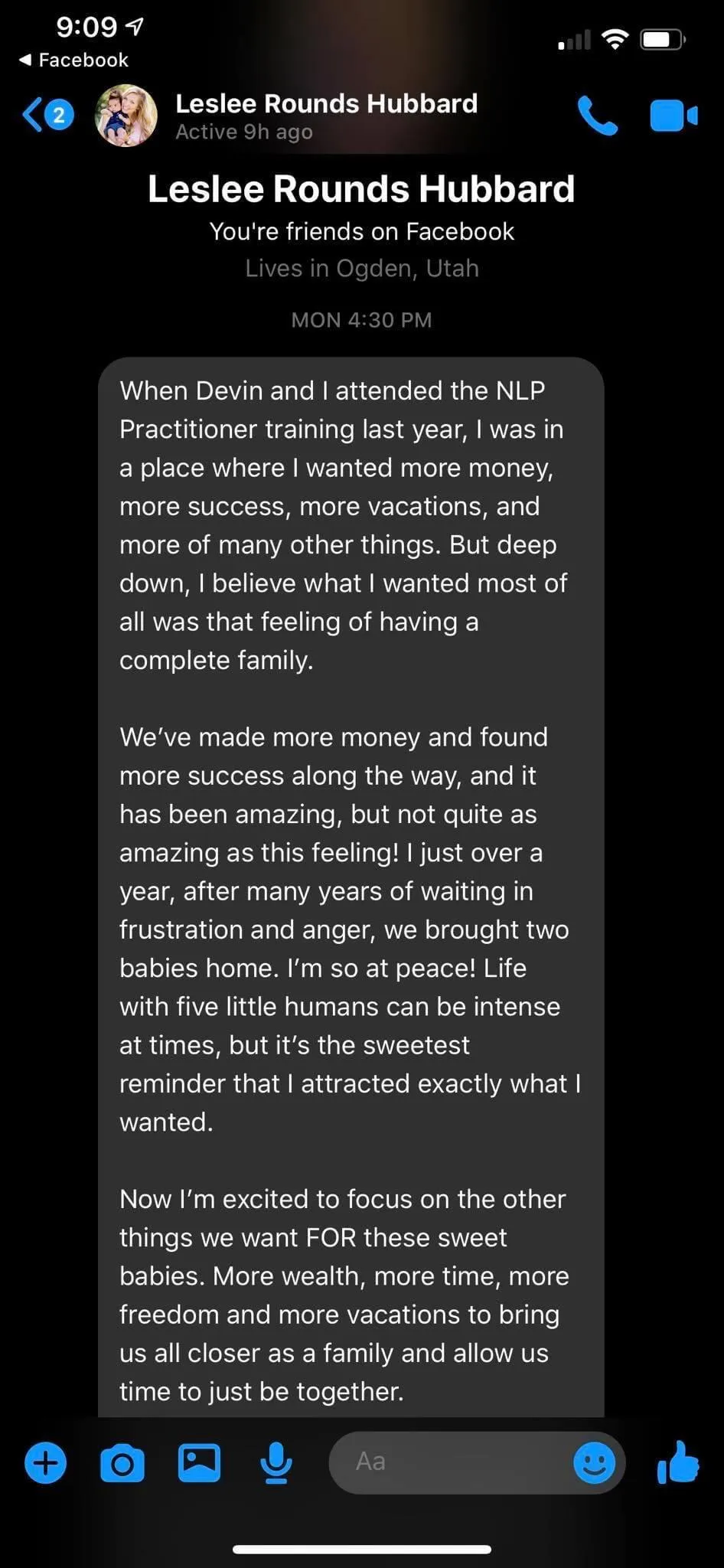Start a video call with Leslee

pos(673,116)
